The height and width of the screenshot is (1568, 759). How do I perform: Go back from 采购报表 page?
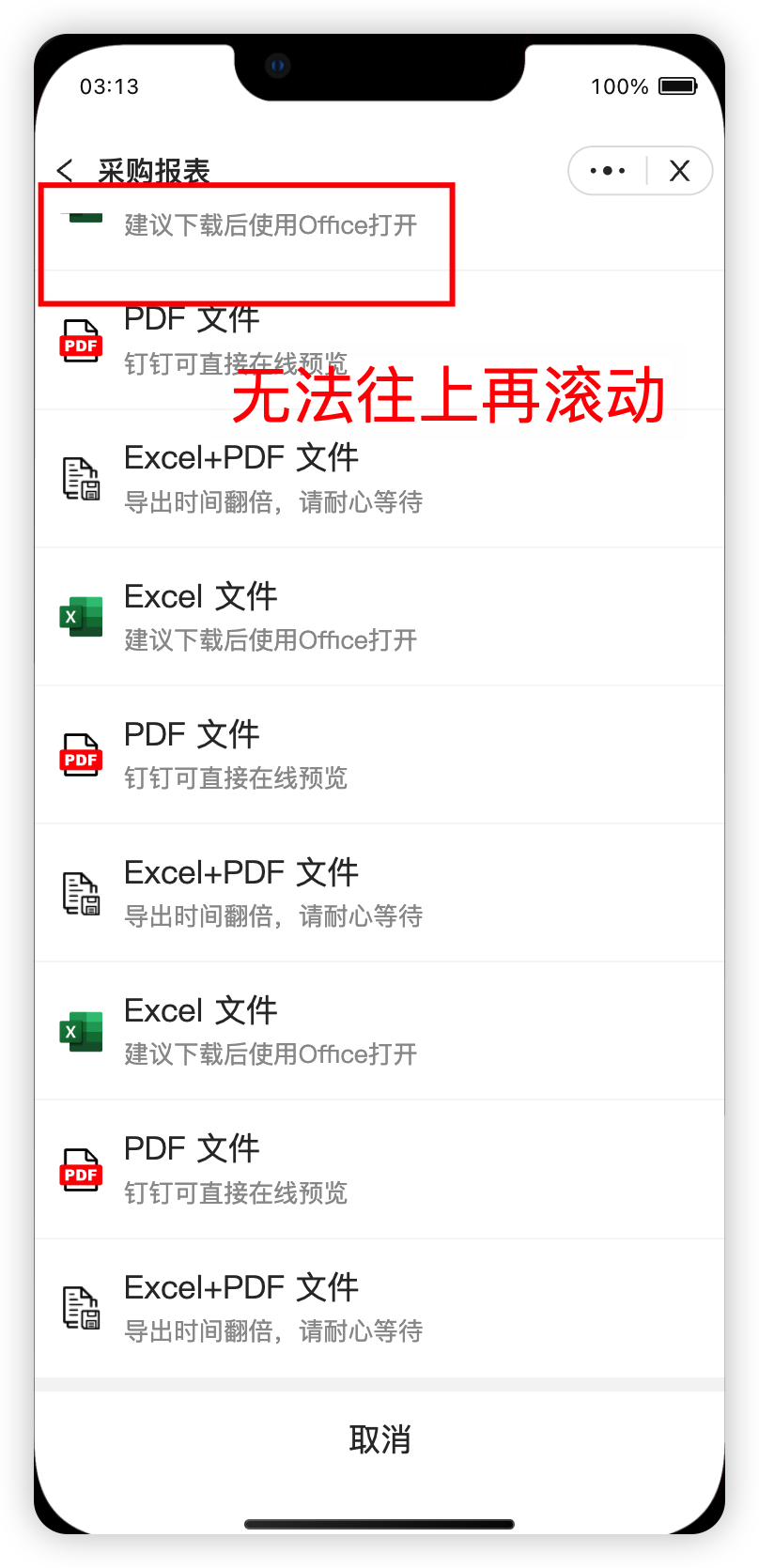65,171
